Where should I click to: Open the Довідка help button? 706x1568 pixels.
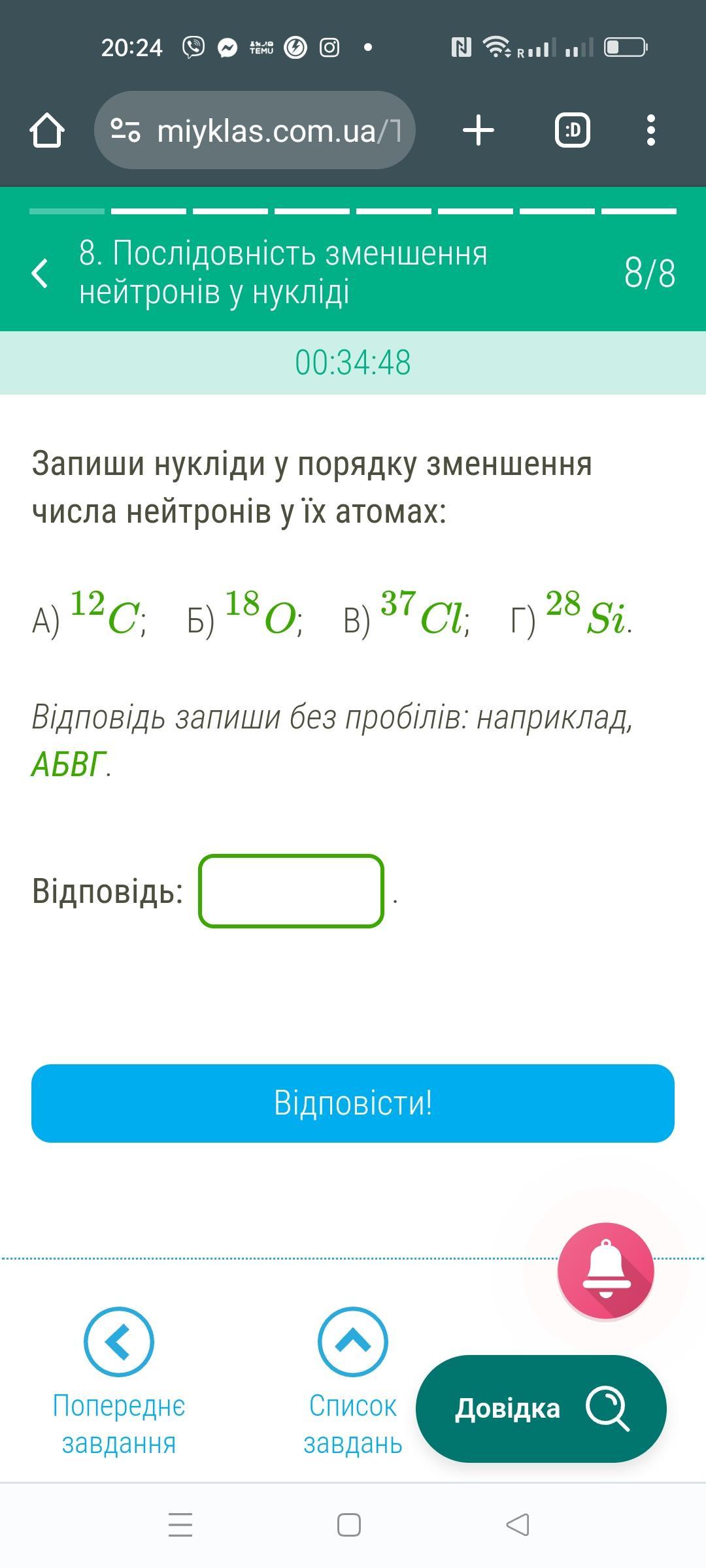point(541,1409)
